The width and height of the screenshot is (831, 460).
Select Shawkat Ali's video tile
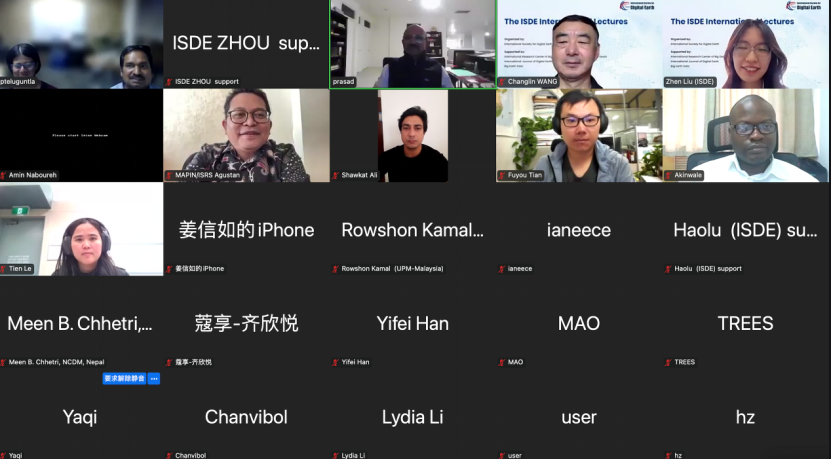coord(412,135)
